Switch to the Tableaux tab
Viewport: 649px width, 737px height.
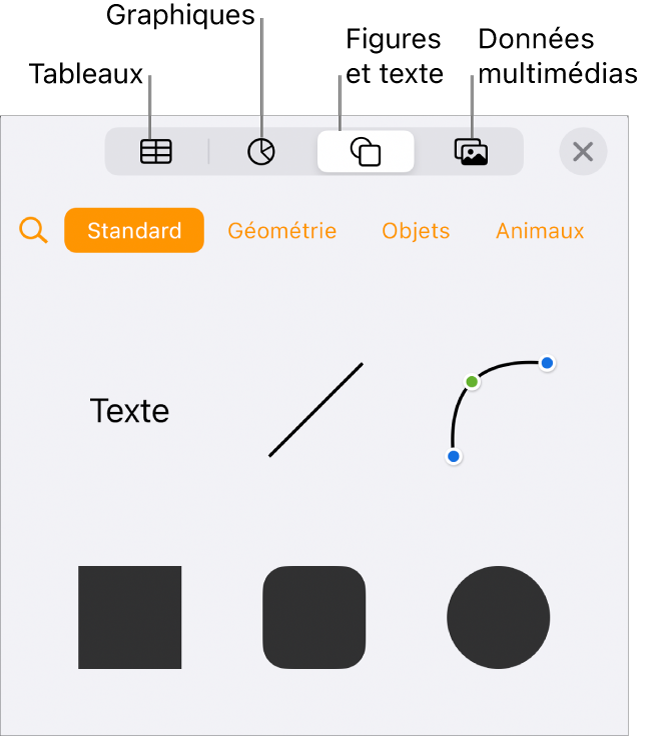click(156, 152)
